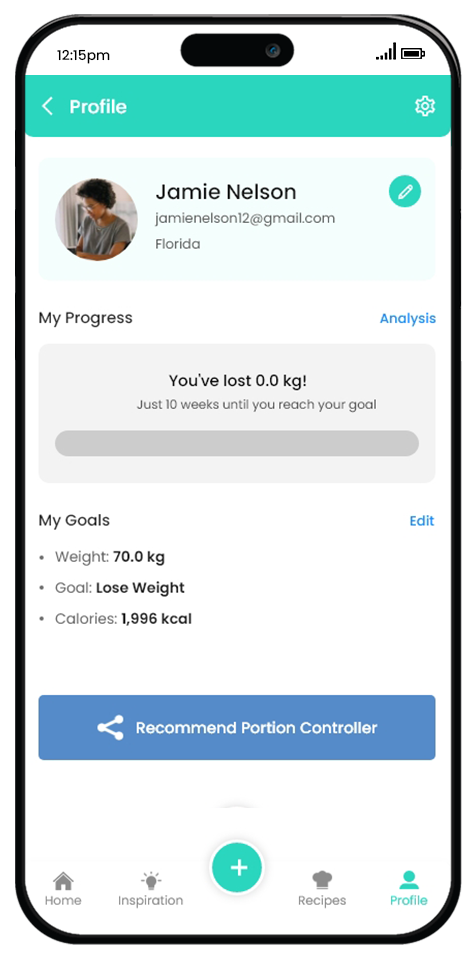The image size is (475, 960).
Task: Go to the Recipes tab
Action: click(x=322, y=889)
